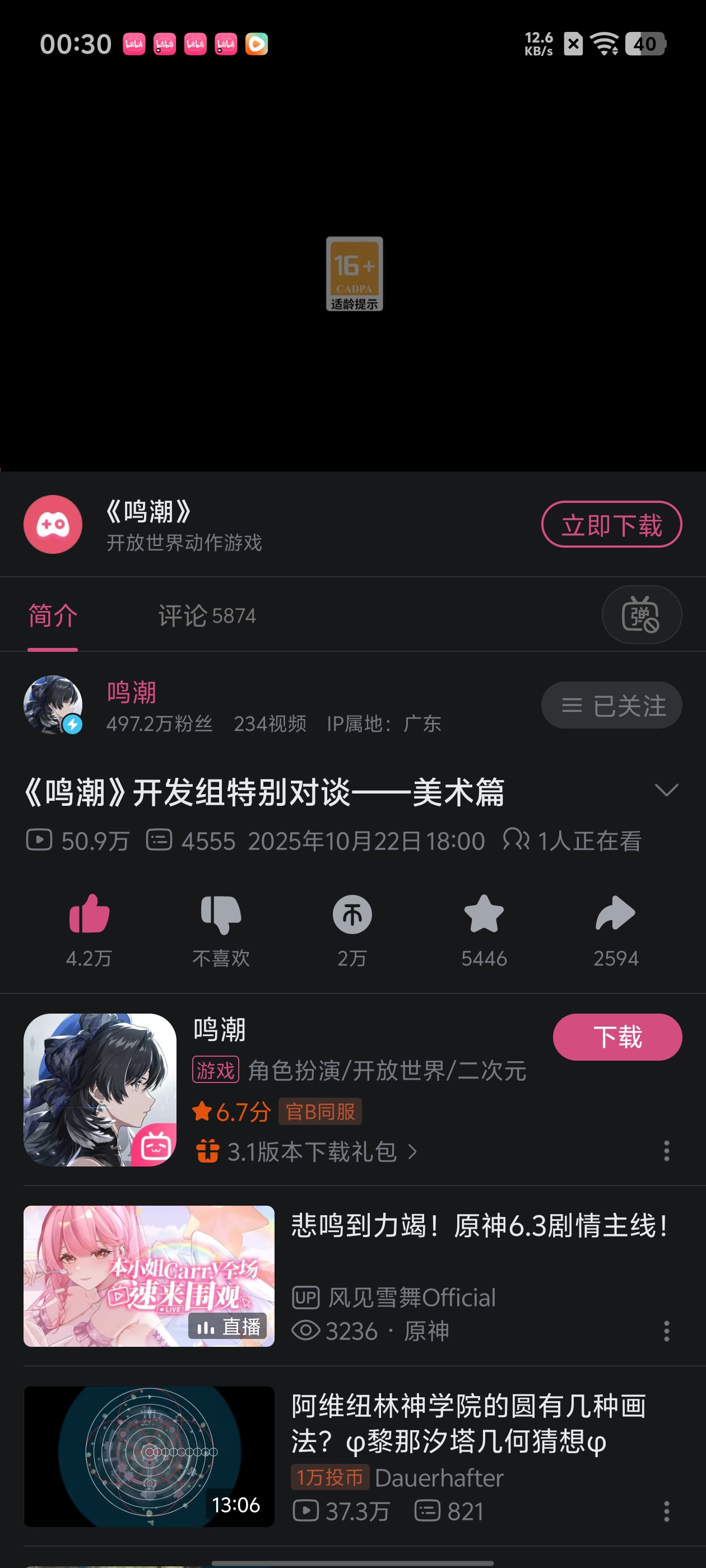Screen dimensions: 706x1568
Task: Play the 阿维纽林神学院 video
Action: click(148, 1456)
